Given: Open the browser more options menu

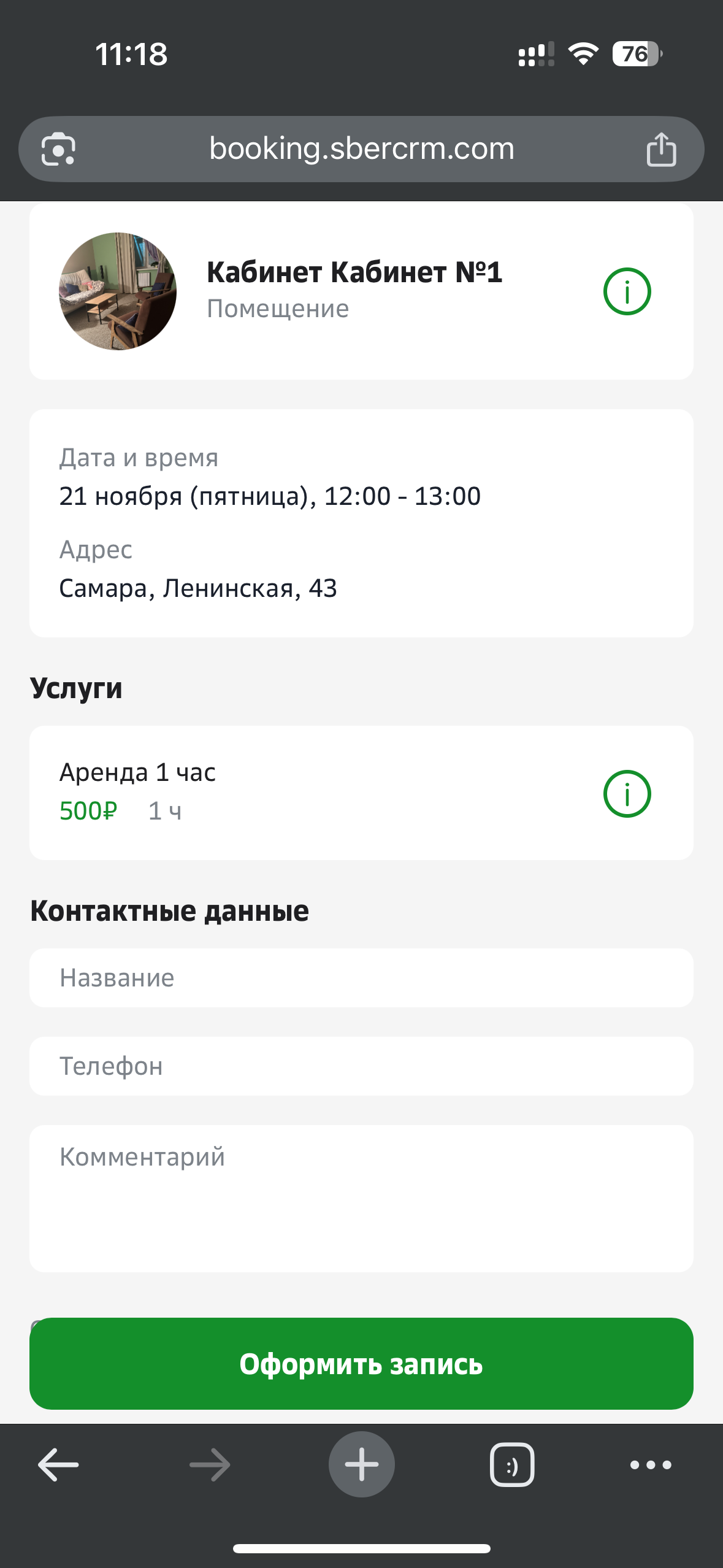Looking at the screenshot, I should click(x=650, y=1463).
